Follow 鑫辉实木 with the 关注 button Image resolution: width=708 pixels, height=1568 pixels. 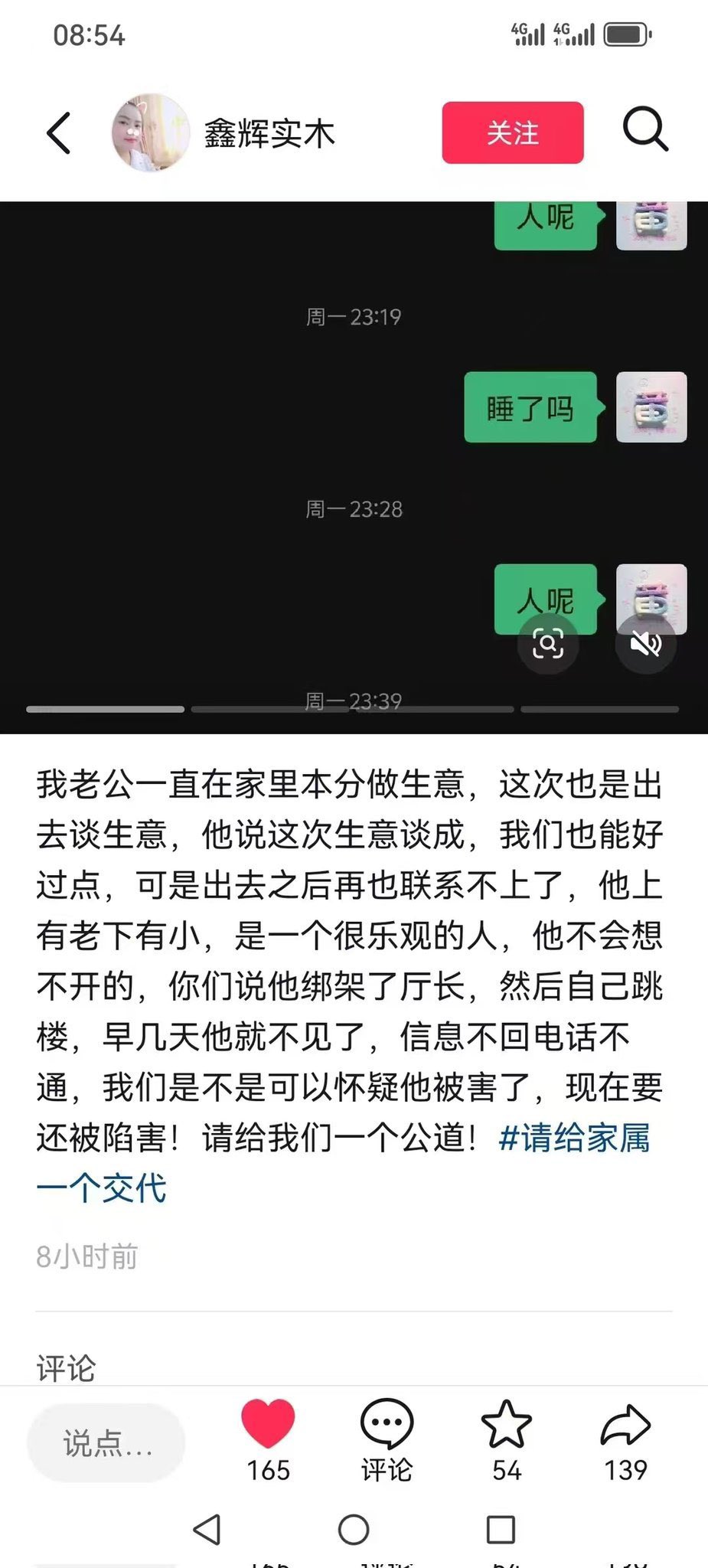tap(512, 132)
